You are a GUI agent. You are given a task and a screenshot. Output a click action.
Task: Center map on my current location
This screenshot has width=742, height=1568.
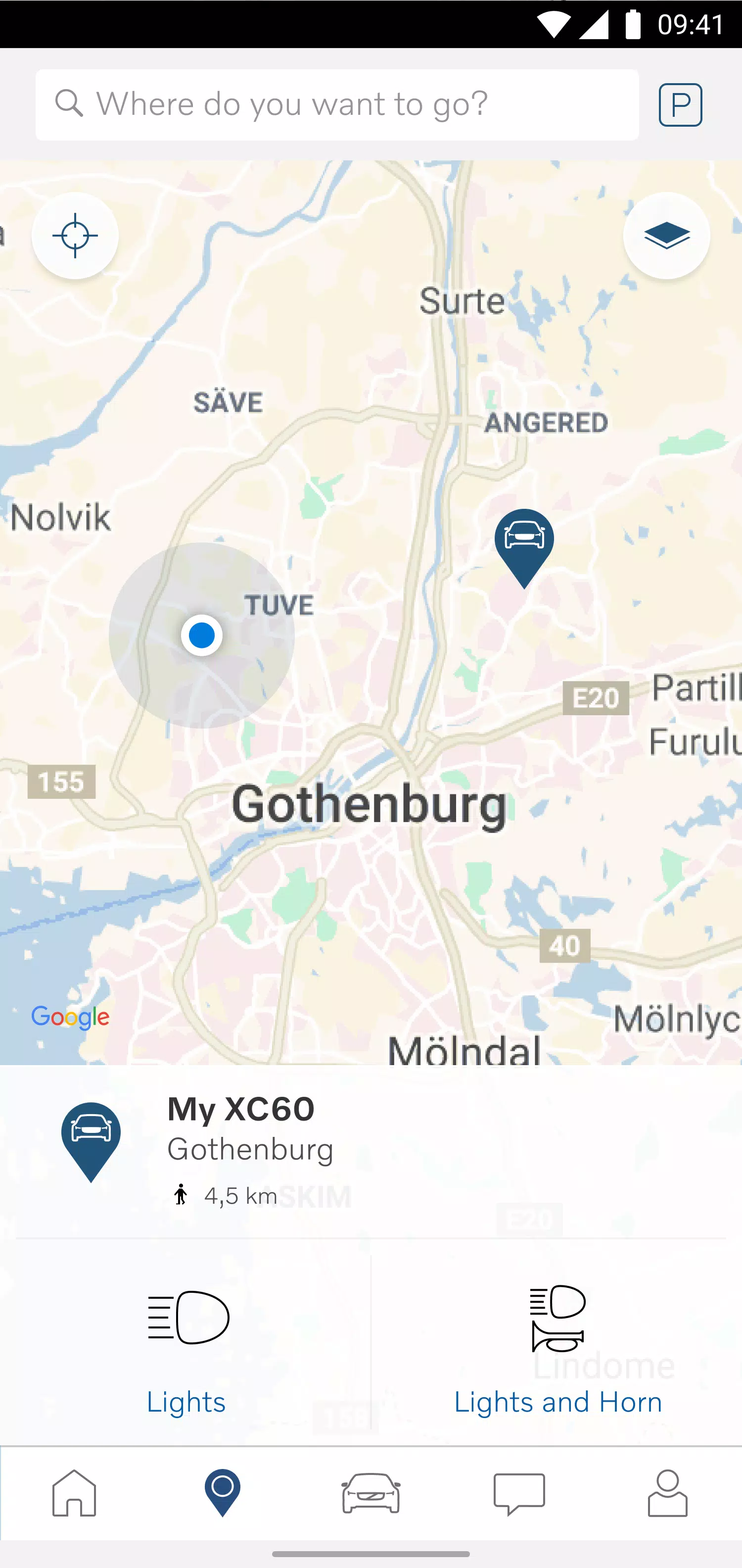tap(75, 236)
